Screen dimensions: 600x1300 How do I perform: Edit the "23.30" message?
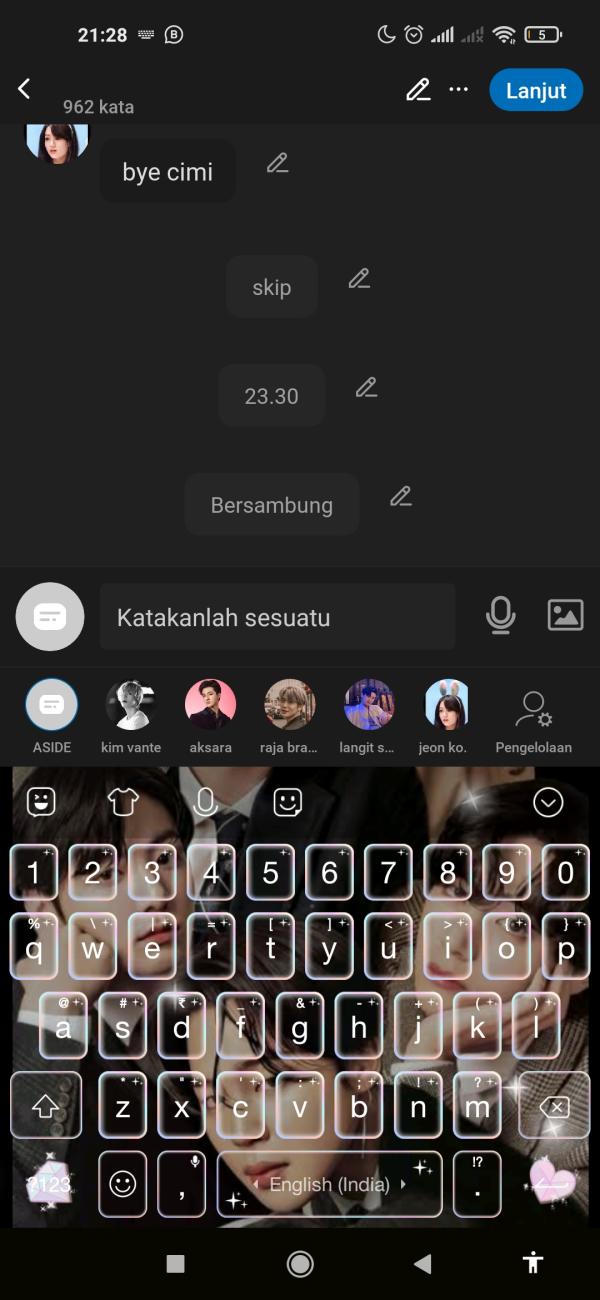[367, 388]
